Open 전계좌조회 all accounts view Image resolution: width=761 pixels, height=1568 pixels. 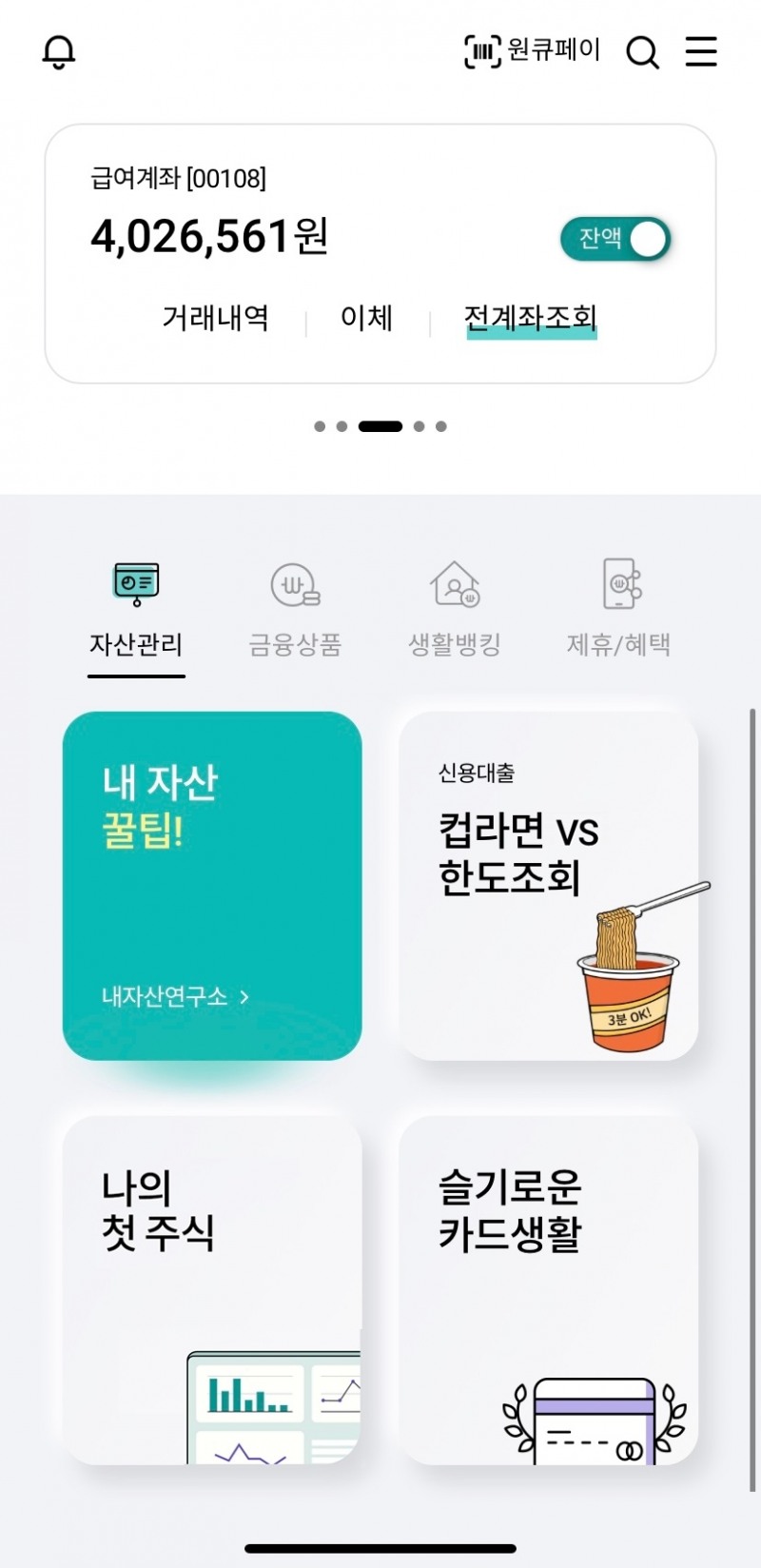coord(530,318)
